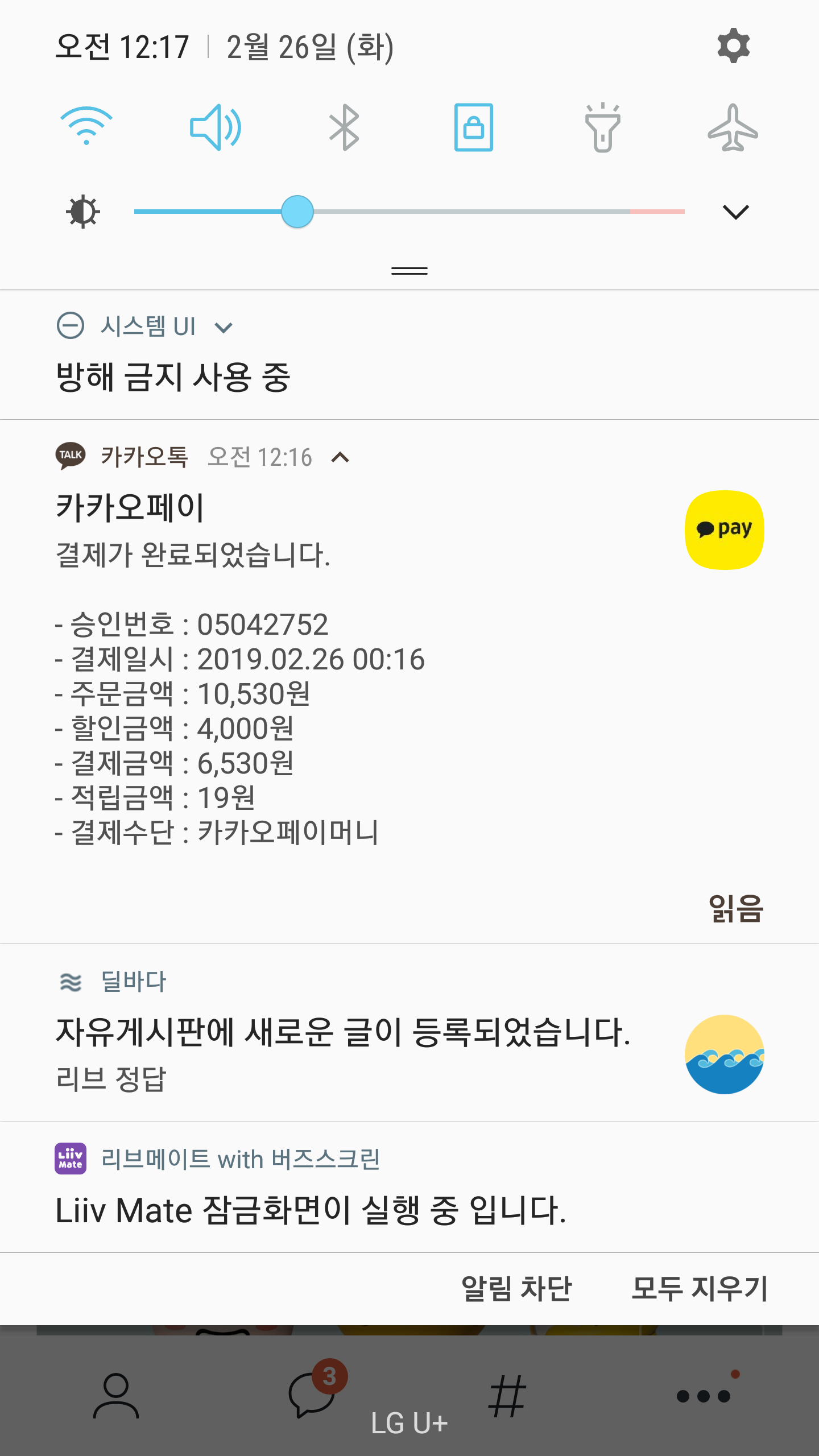The image size is (819, 1456).
Task: Turn on Bluetooth
Action: tap(345, 127)
